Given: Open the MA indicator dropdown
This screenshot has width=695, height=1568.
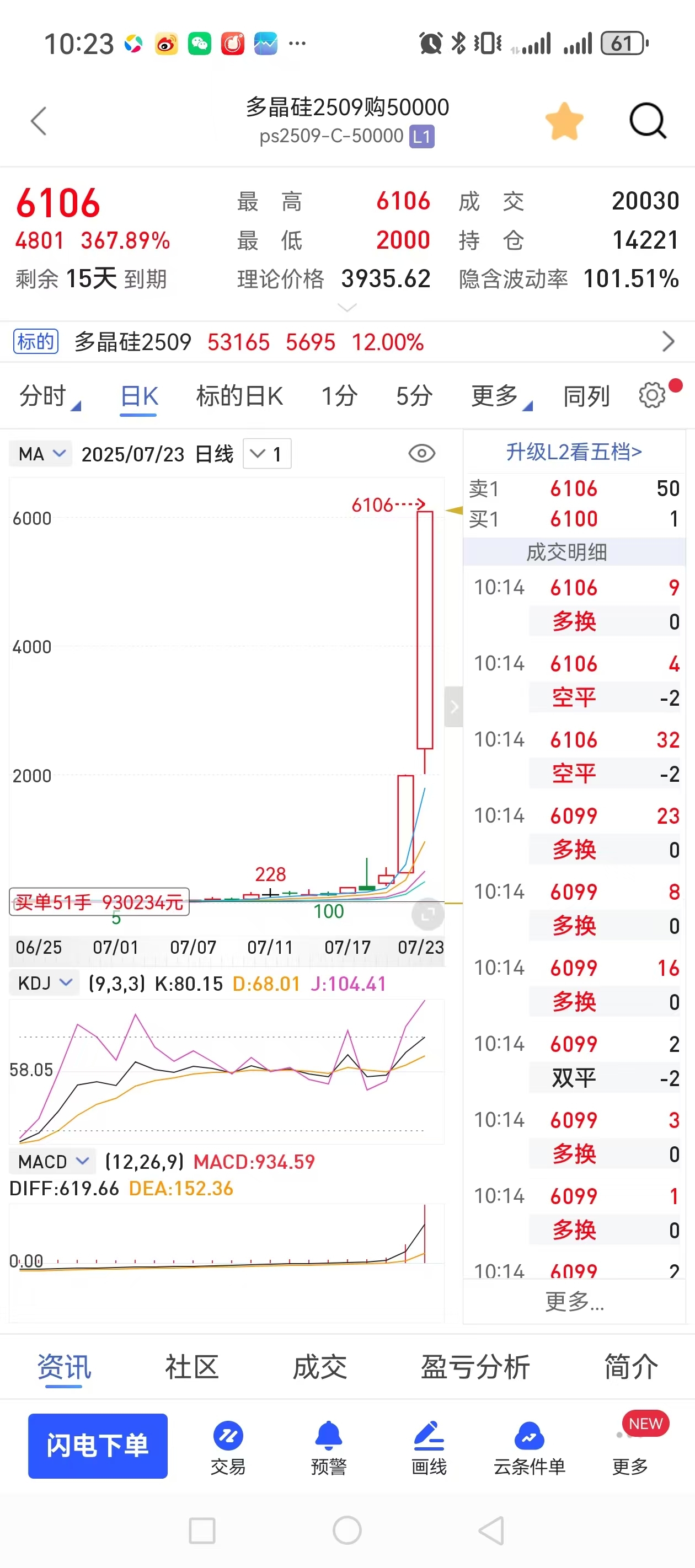Looking at the screenshot, I should 40,454.
